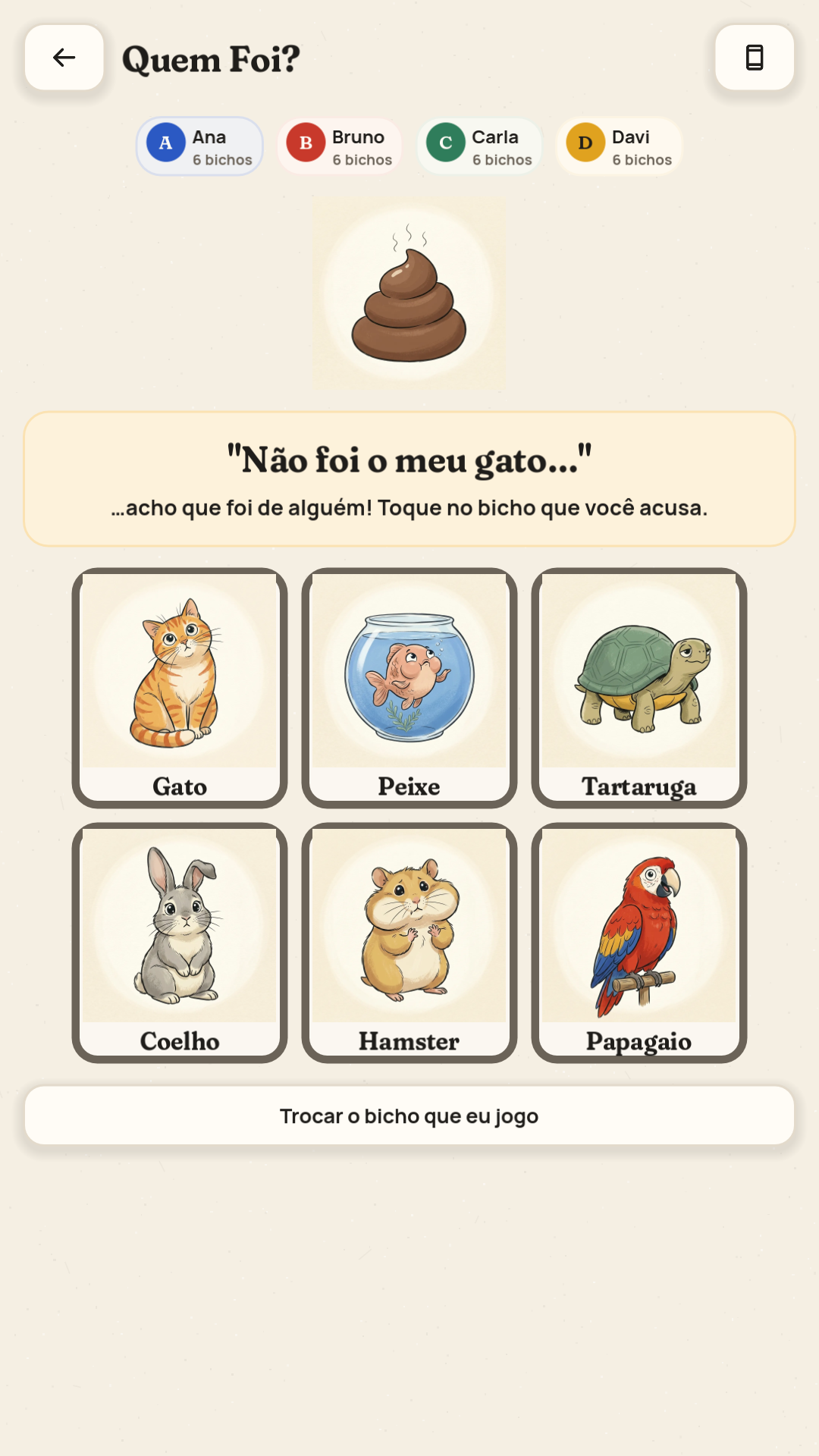
Task: Select player Carla chip
Action: click(479, 146)
